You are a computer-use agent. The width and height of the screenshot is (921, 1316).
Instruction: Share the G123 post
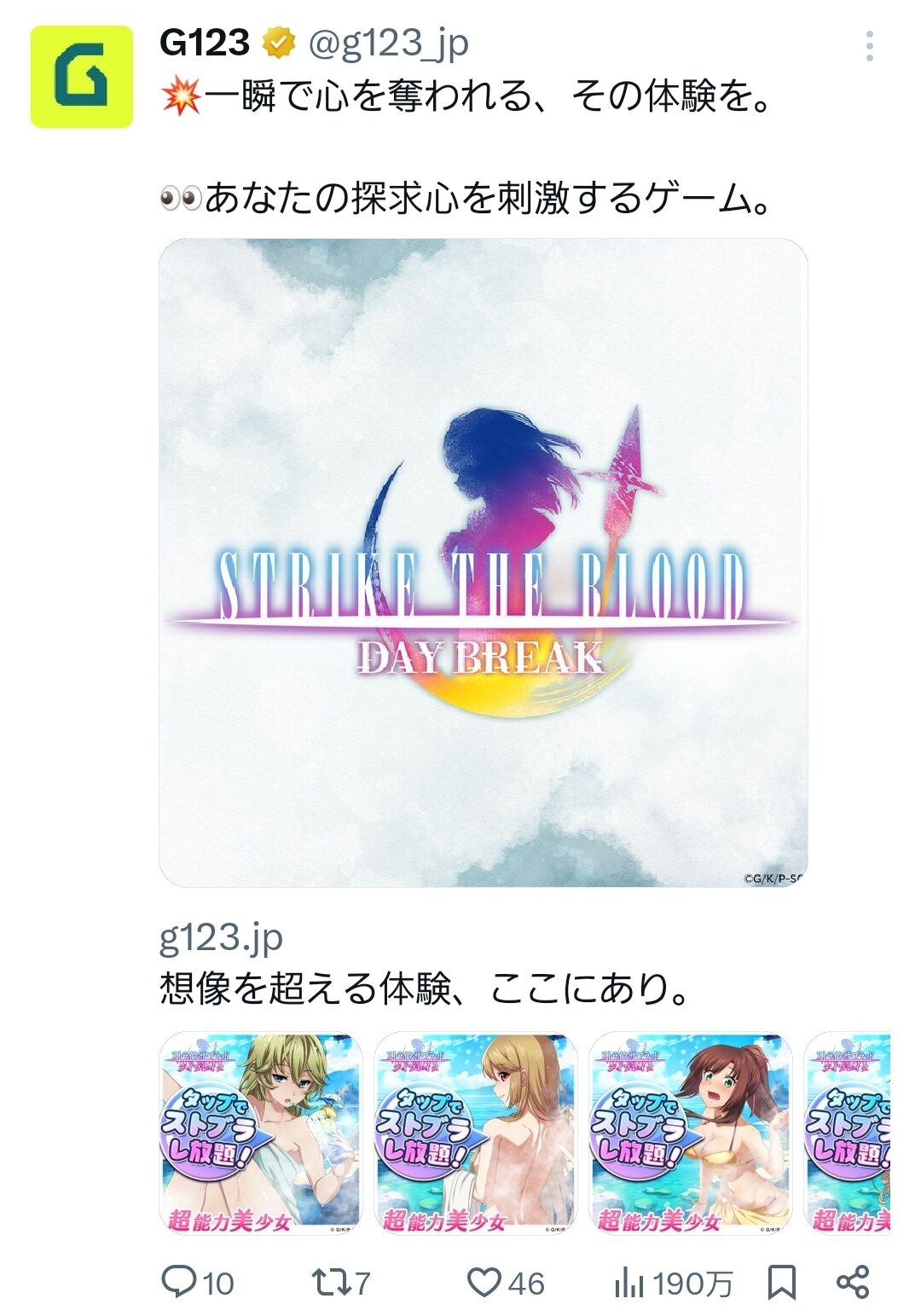pos(853,1282)
